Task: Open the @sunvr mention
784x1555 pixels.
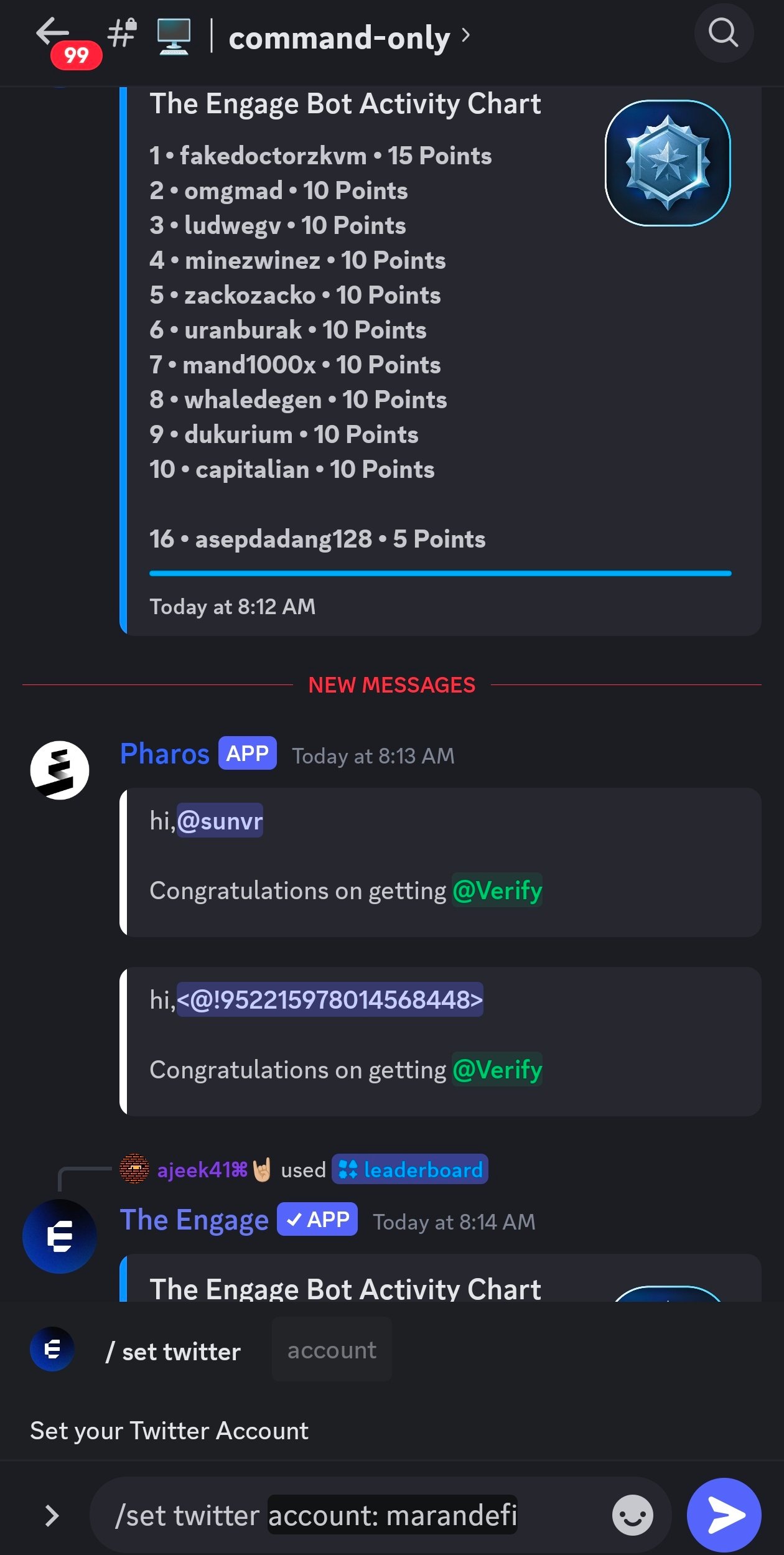Action: (x=220, y=821)
